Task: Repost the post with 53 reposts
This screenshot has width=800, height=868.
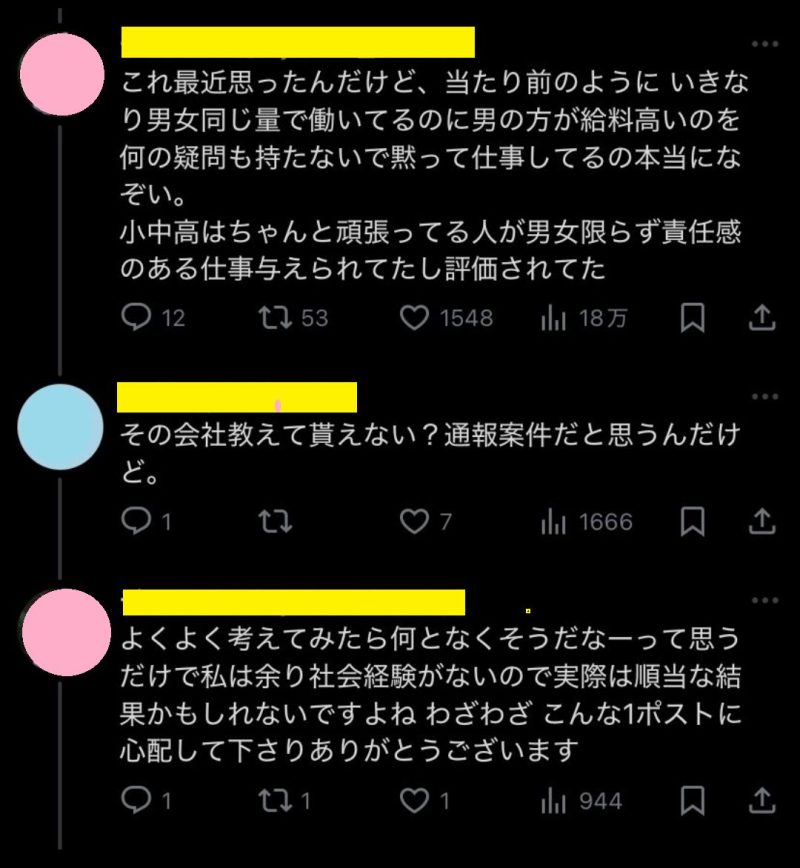Action: coord(269,318)
